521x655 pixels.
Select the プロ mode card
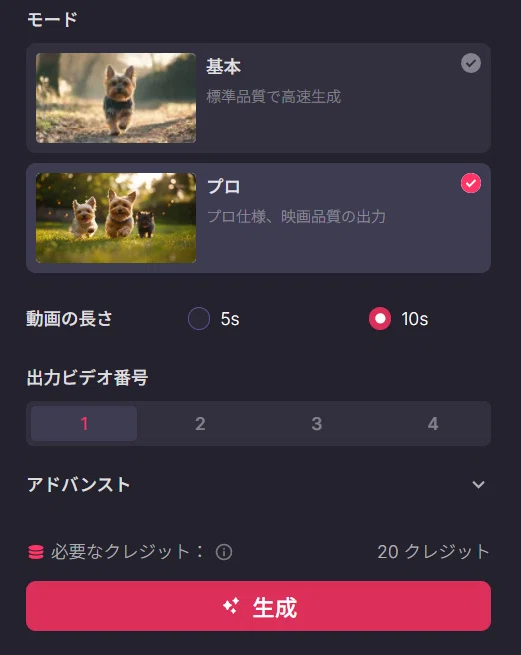[x=258, y=218]
